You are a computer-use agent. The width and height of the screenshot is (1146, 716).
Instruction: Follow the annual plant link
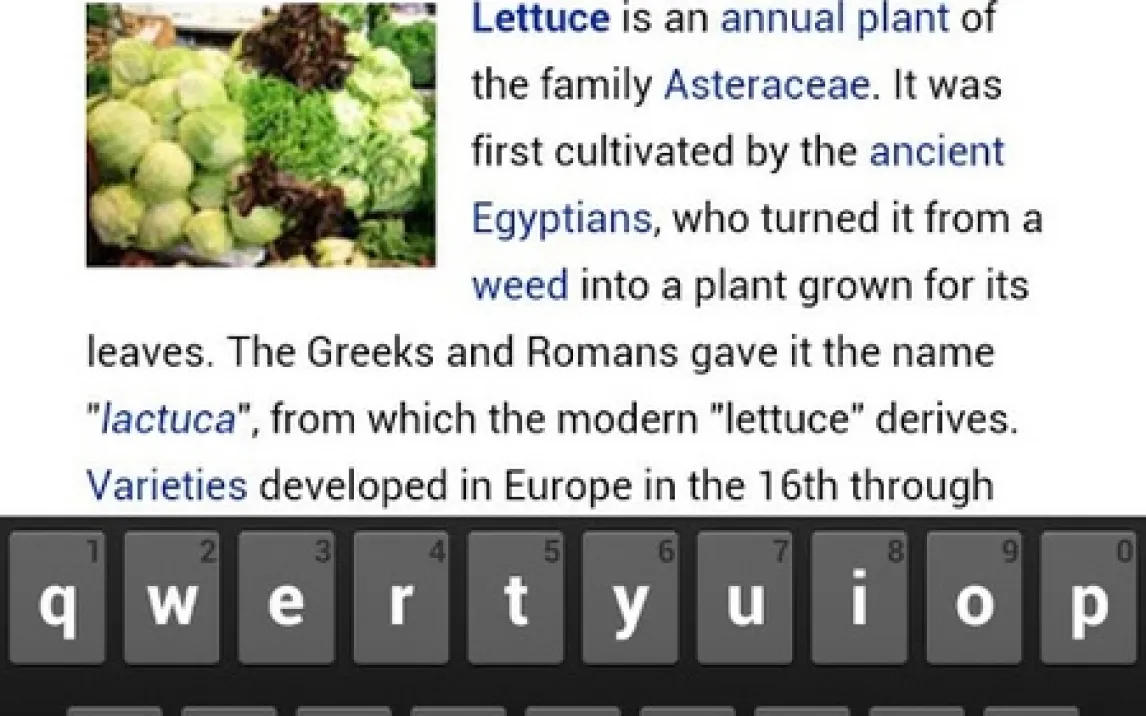834,18
